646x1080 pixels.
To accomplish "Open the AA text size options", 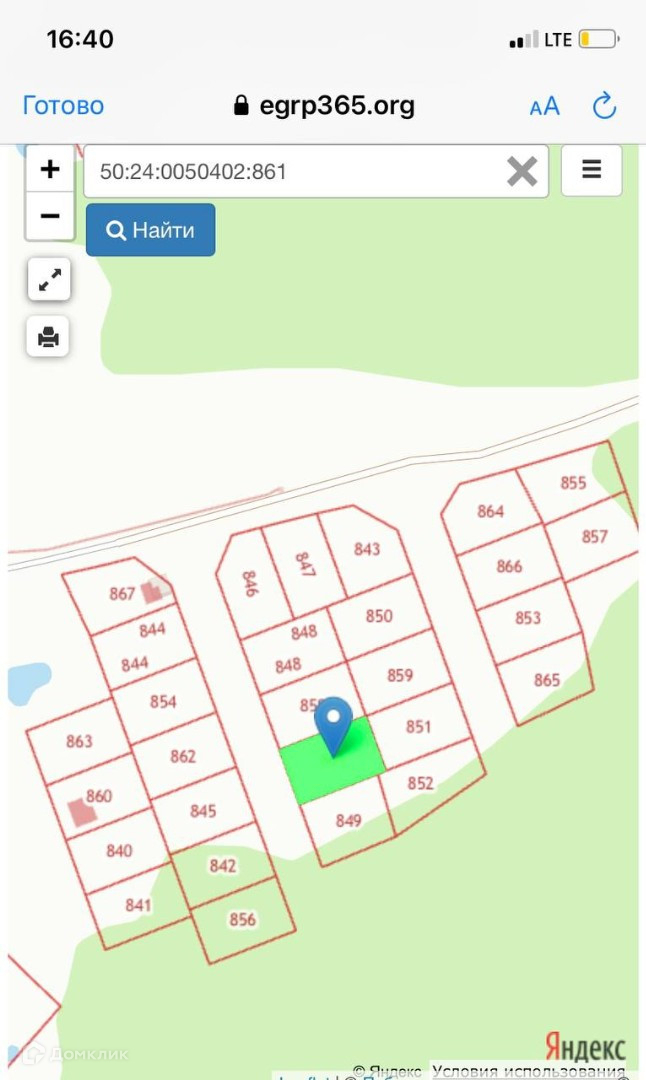I will 544,106.
